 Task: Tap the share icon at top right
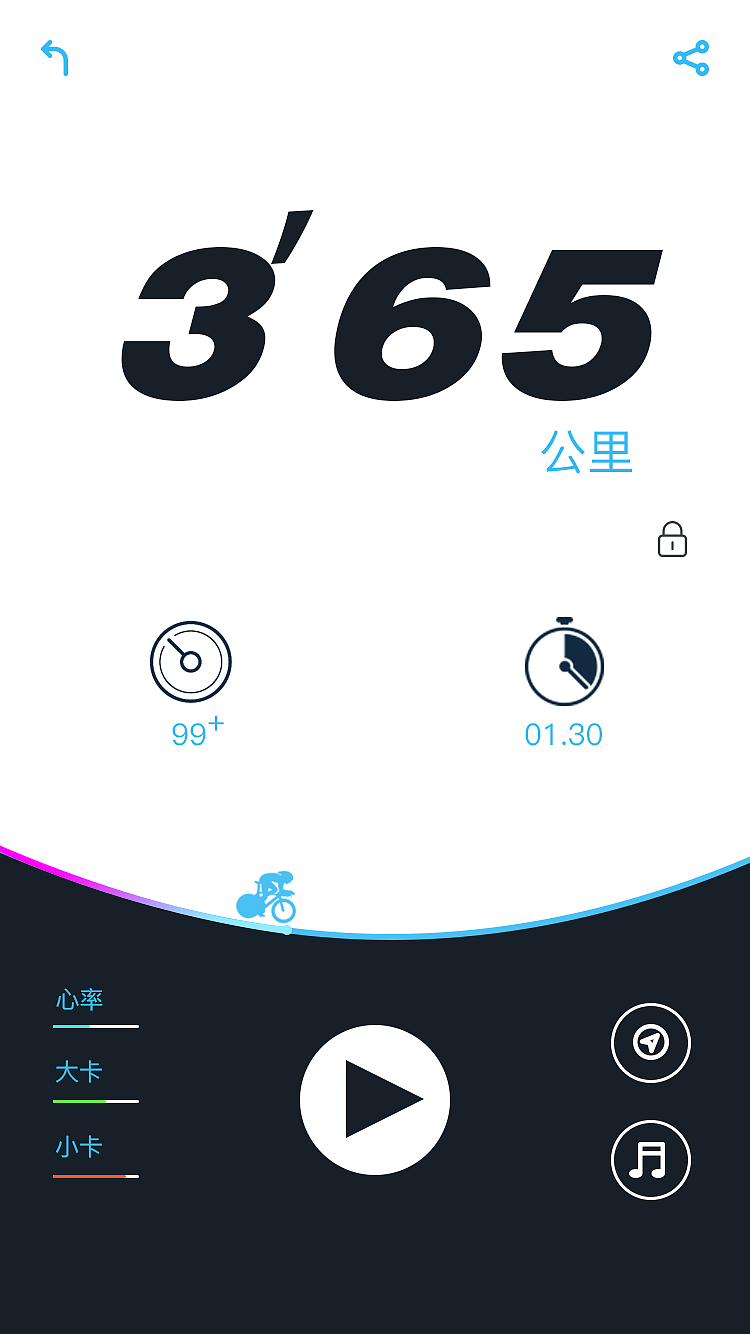pyautogui.click(x=692, y=58)
